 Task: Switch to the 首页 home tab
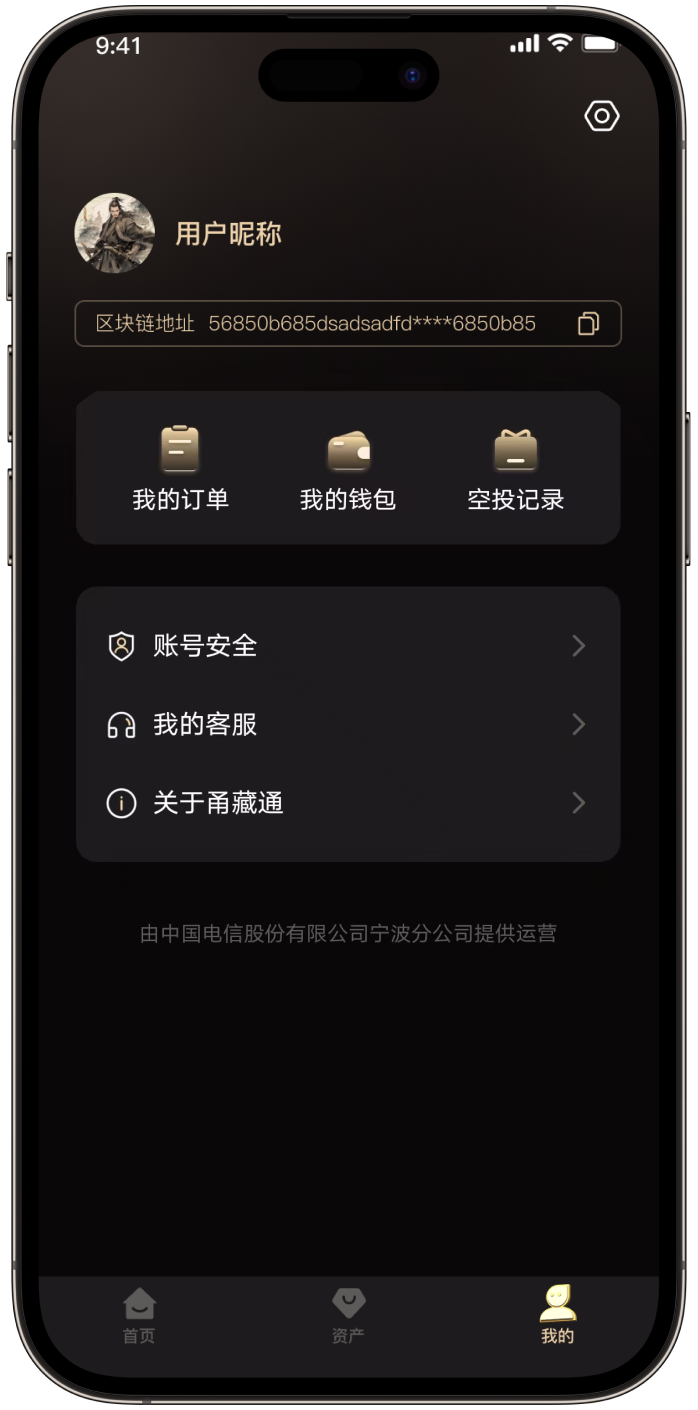click(139, 1315)
